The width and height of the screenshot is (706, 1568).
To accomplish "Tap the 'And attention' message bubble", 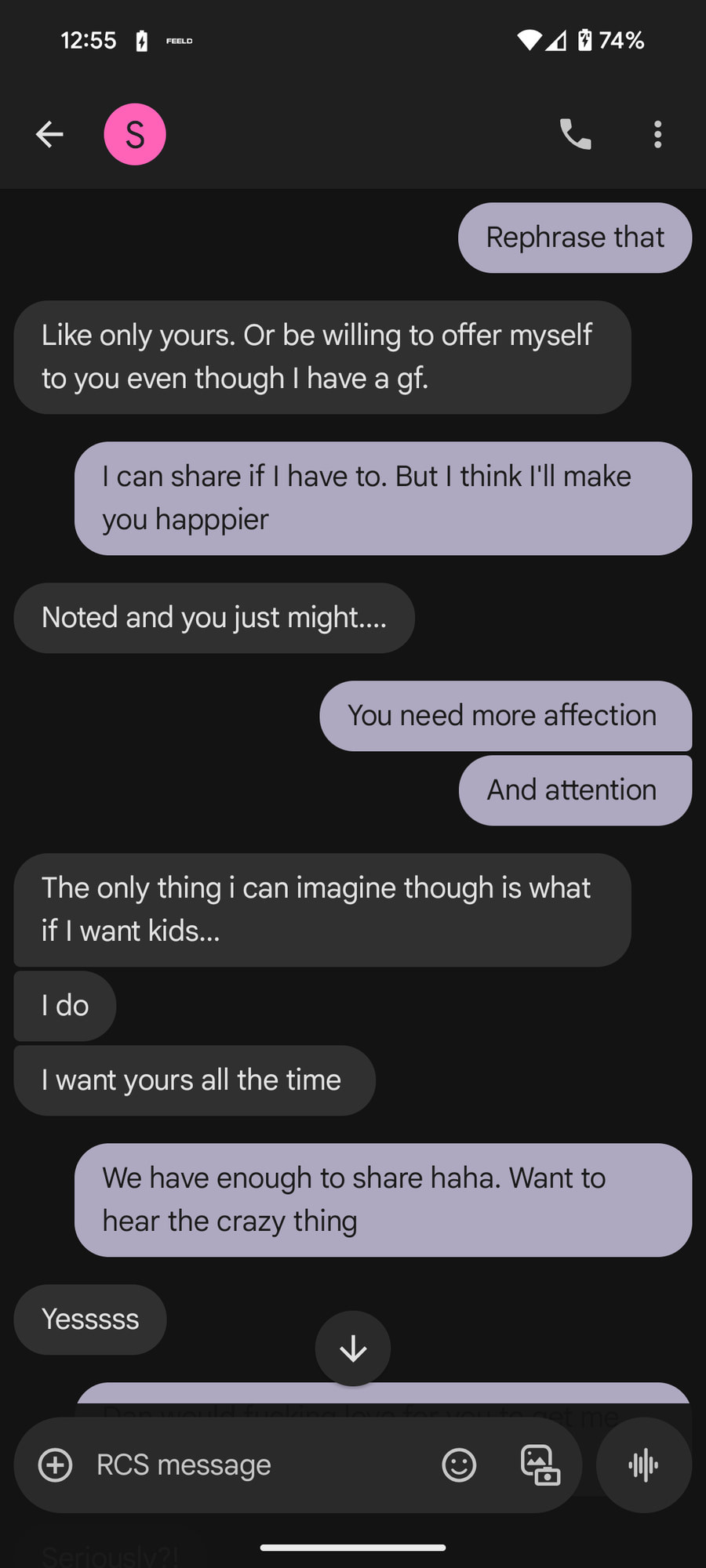I will pyautogui.click(x=574, y=789).
